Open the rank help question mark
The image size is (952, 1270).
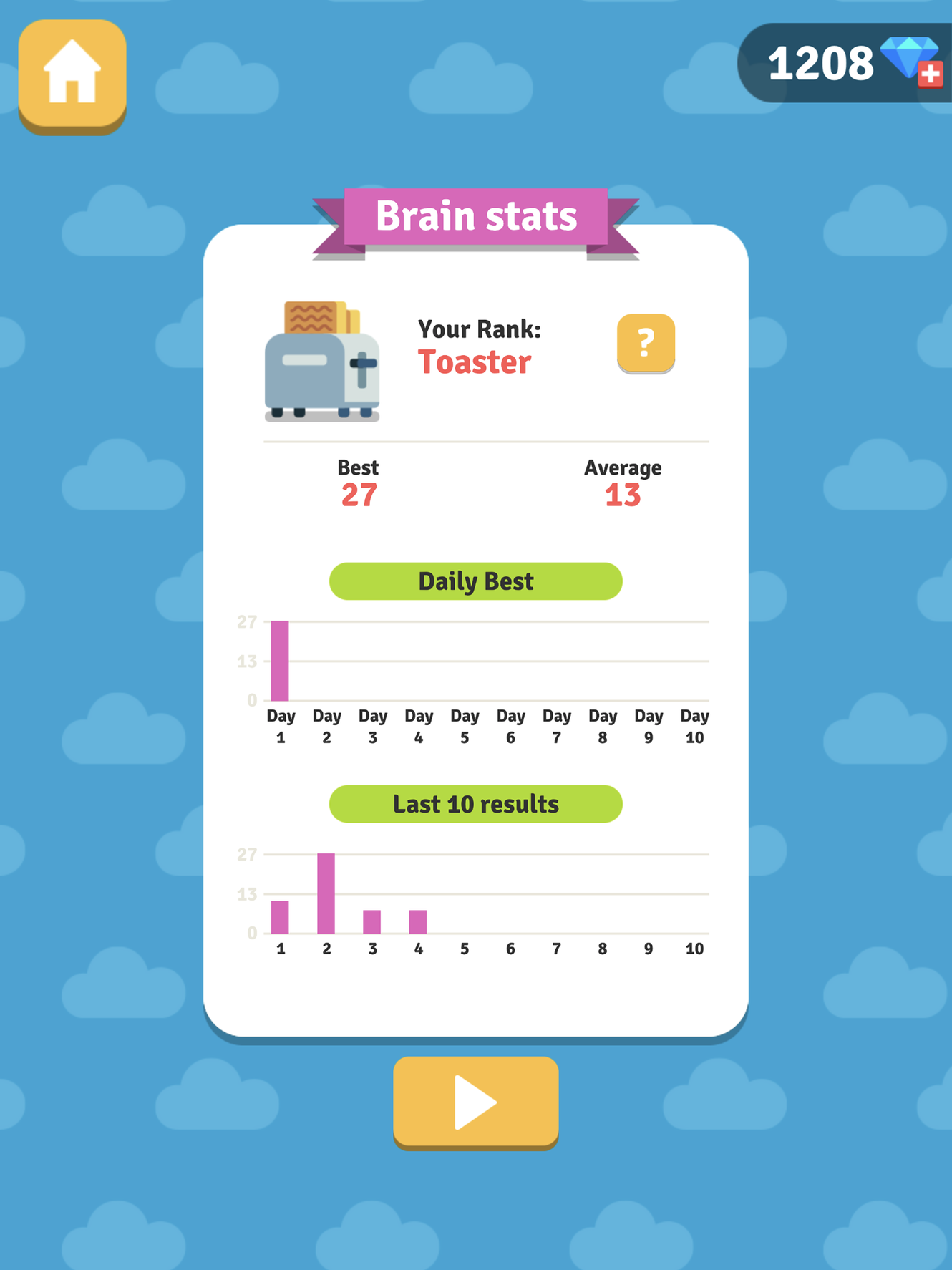pos(646,343)
